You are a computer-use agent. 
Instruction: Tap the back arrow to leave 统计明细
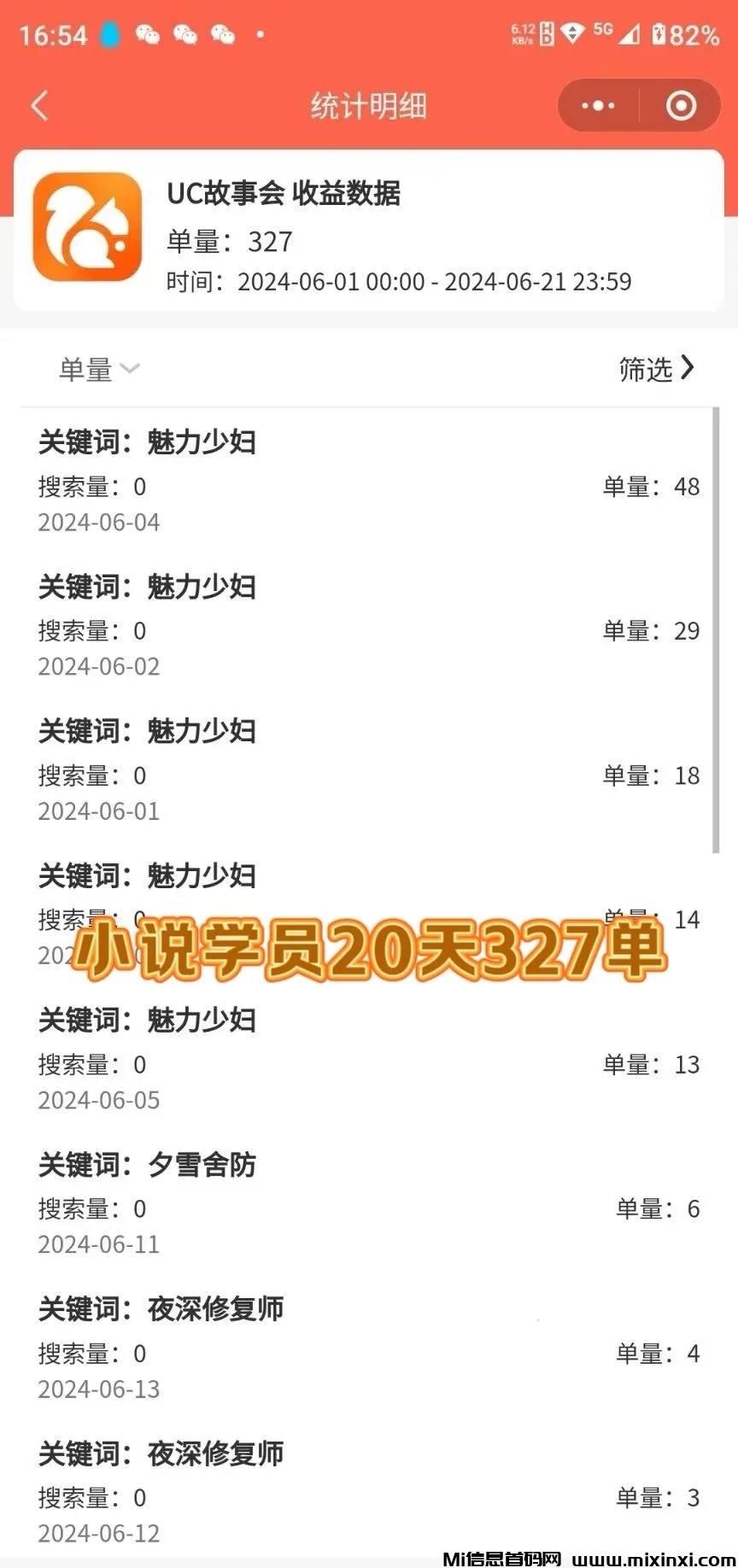click(x=38, y=105)
